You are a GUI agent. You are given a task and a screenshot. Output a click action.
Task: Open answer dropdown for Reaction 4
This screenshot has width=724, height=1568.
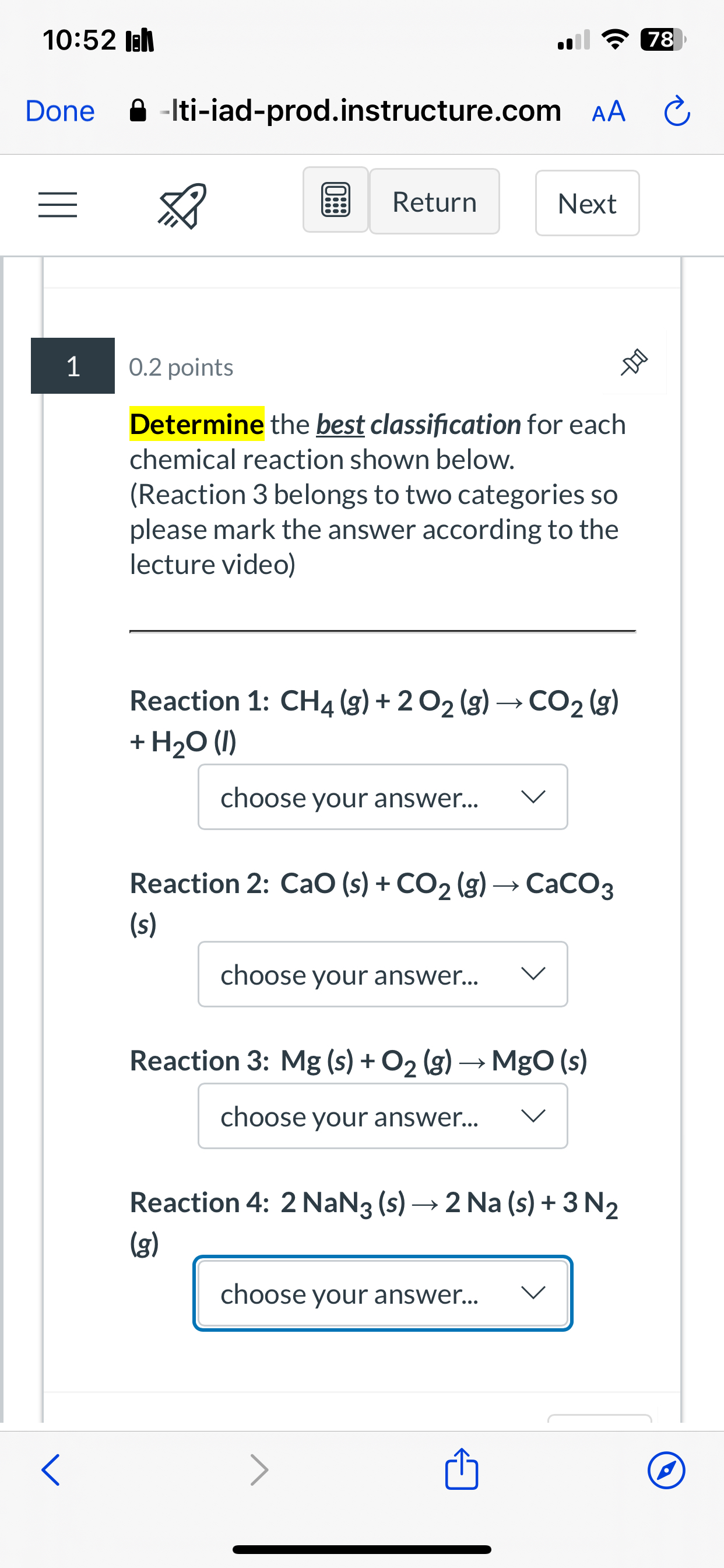[382, 1293]
